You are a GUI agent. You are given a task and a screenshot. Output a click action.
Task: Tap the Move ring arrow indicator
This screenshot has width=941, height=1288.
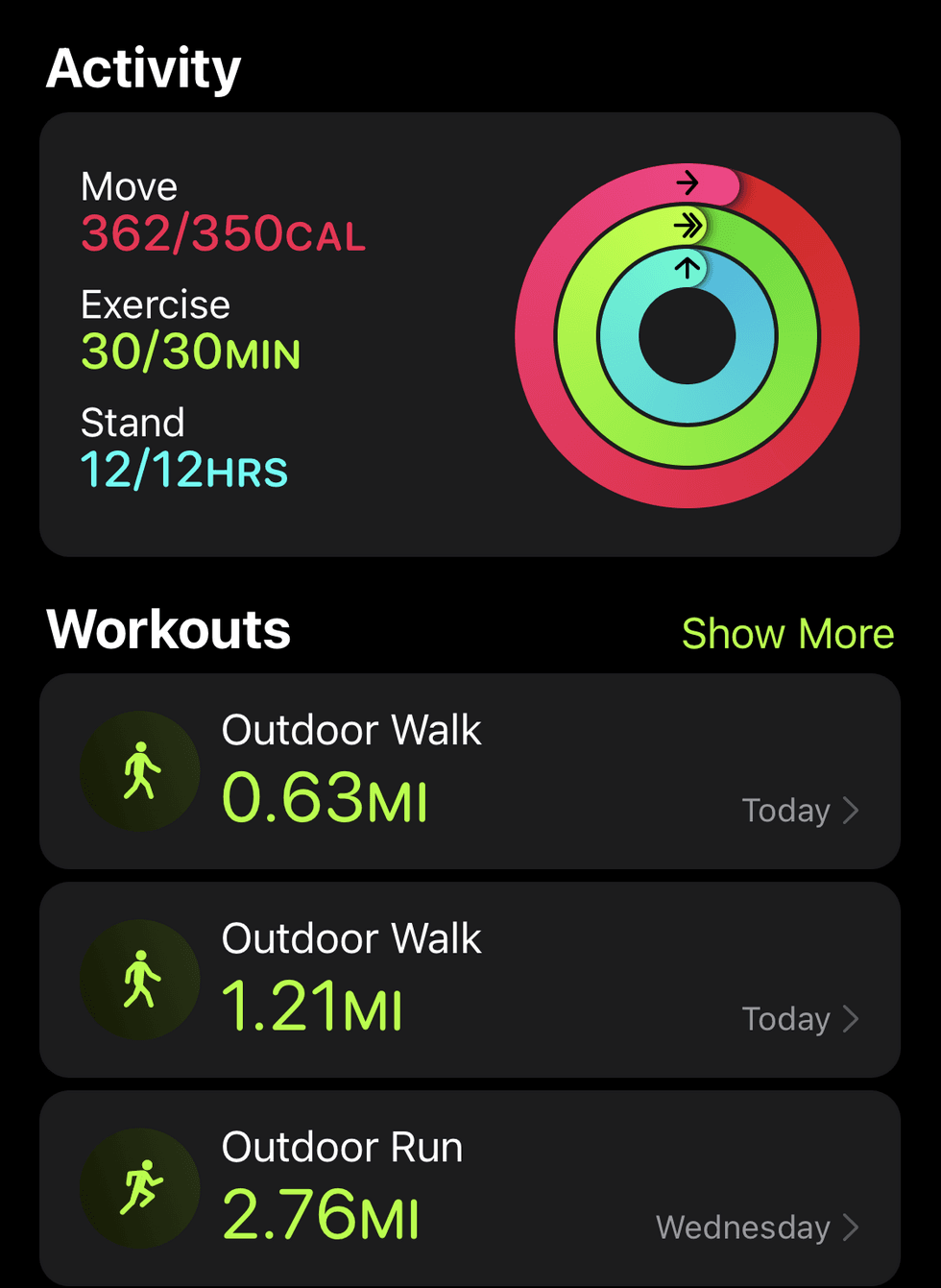(x=688, y=181)
